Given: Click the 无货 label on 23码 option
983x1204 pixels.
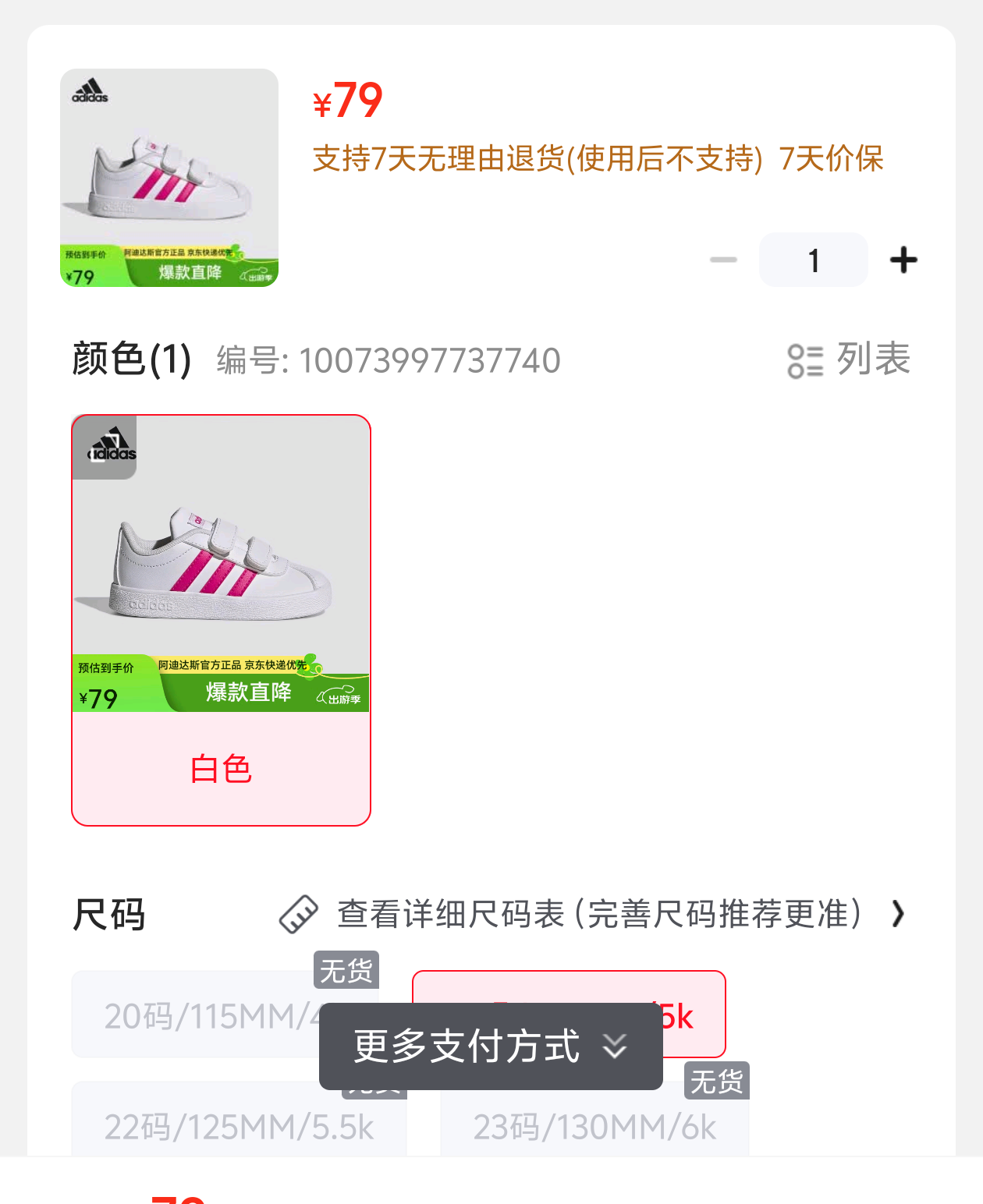Looking at the screenshot, I should [x=715, y=1081].
